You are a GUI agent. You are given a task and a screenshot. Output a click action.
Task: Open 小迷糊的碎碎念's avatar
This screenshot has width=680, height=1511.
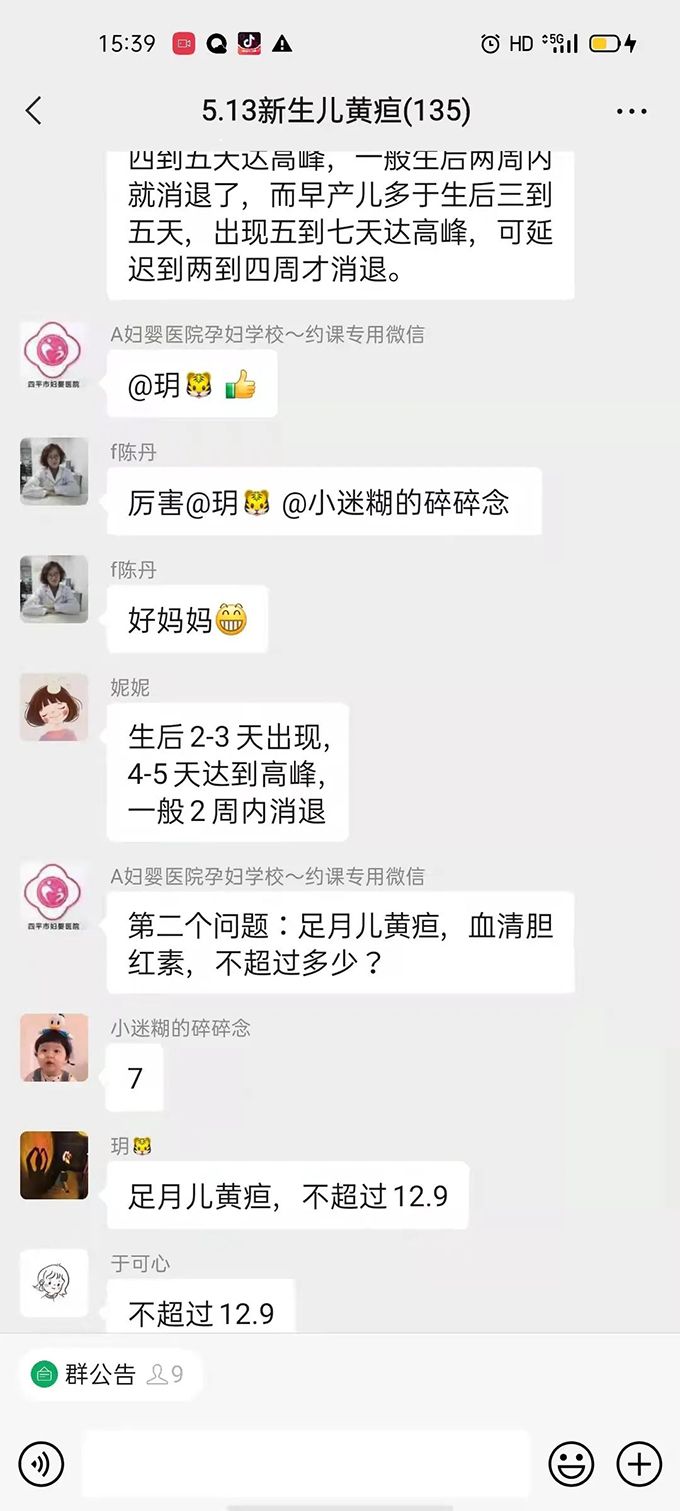(x=54, y=1047)
